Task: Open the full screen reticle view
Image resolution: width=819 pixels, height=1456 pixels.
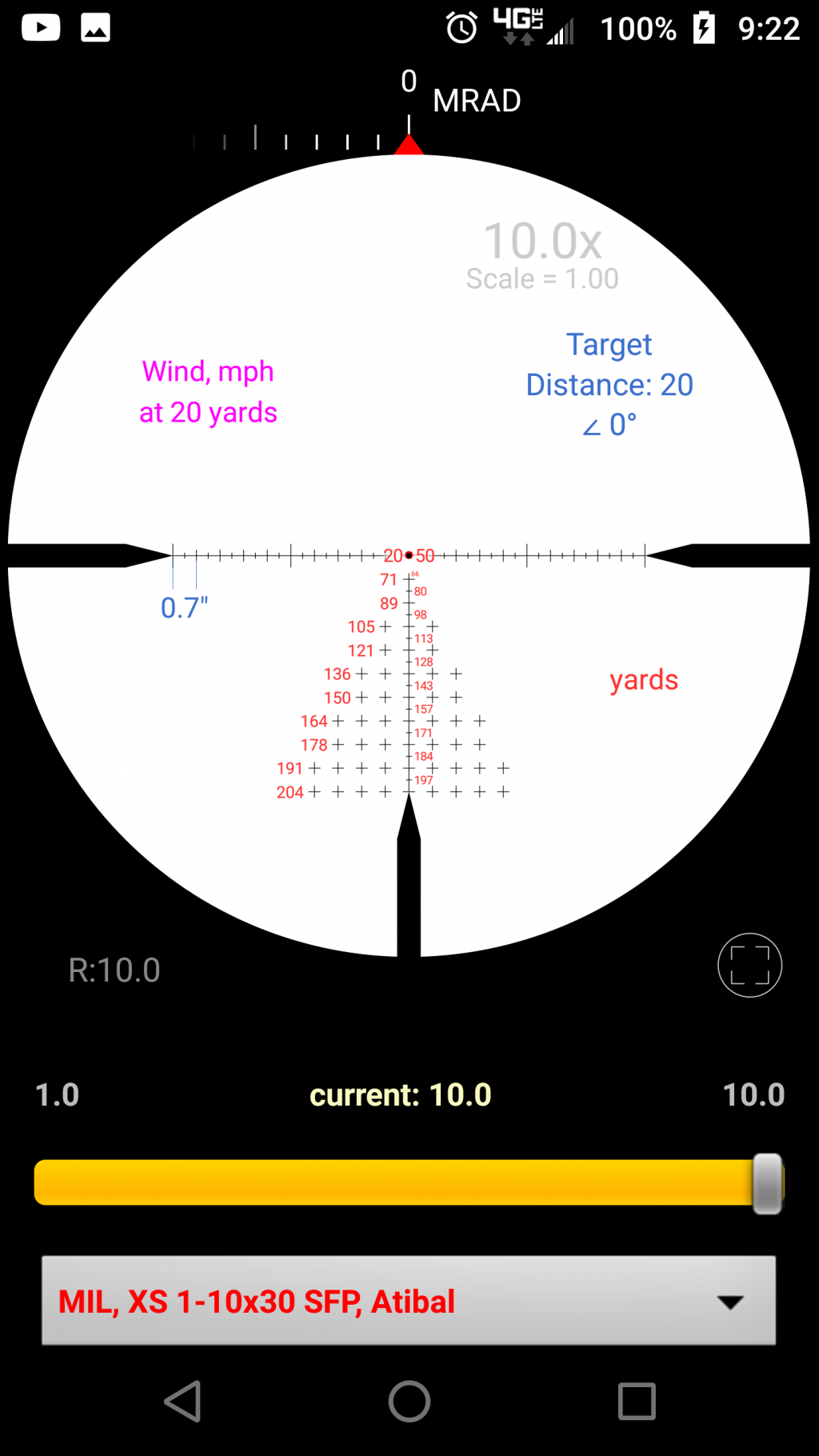Action: tap(749, 965)
